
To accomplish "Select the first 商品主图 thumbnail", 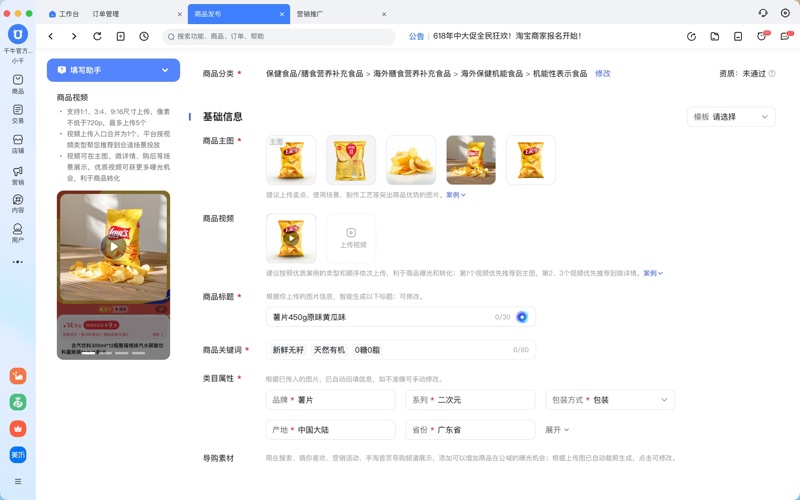I will [291, 160].
